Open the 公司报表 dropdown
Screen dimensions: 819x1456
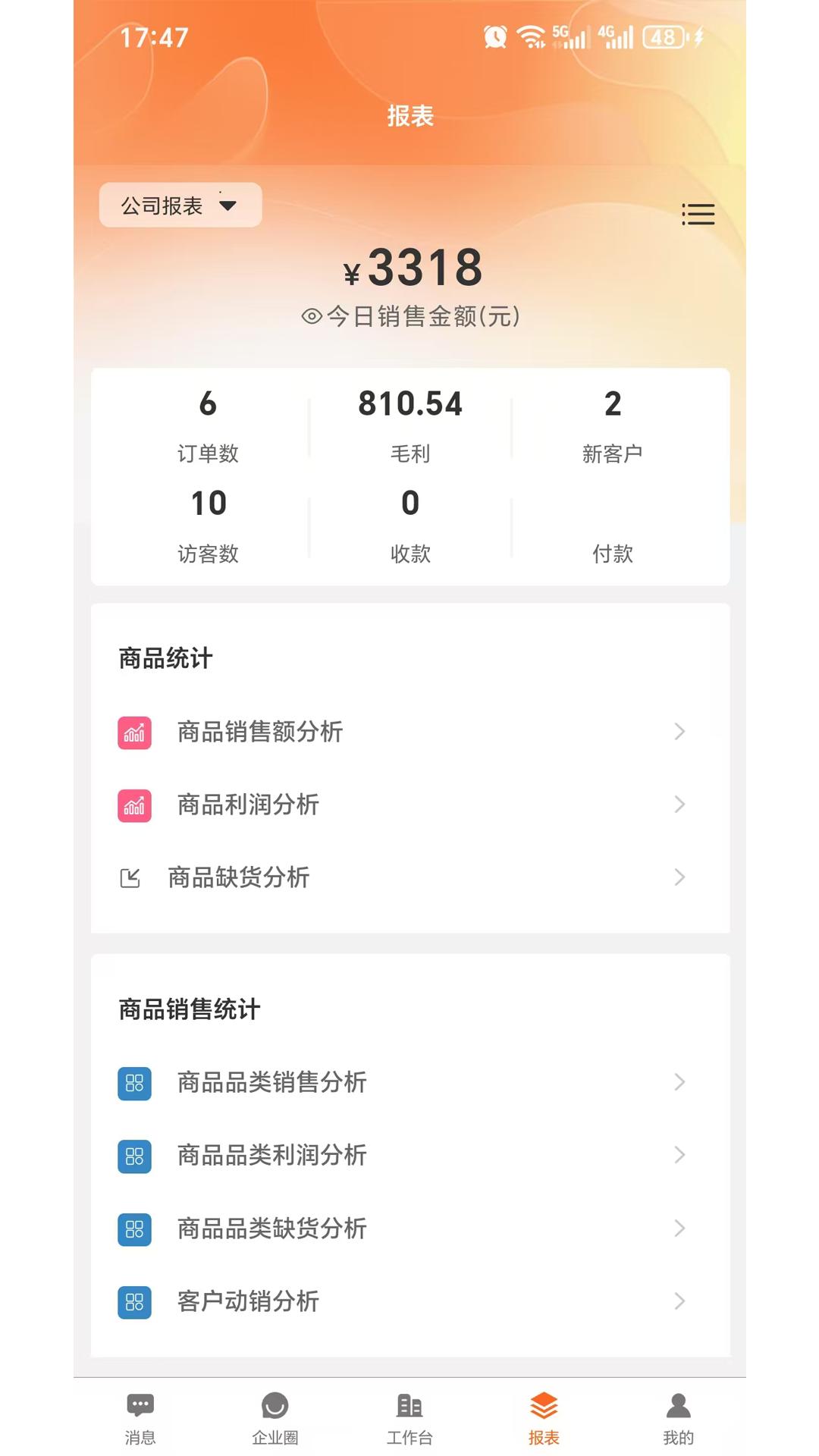[180, 205]
